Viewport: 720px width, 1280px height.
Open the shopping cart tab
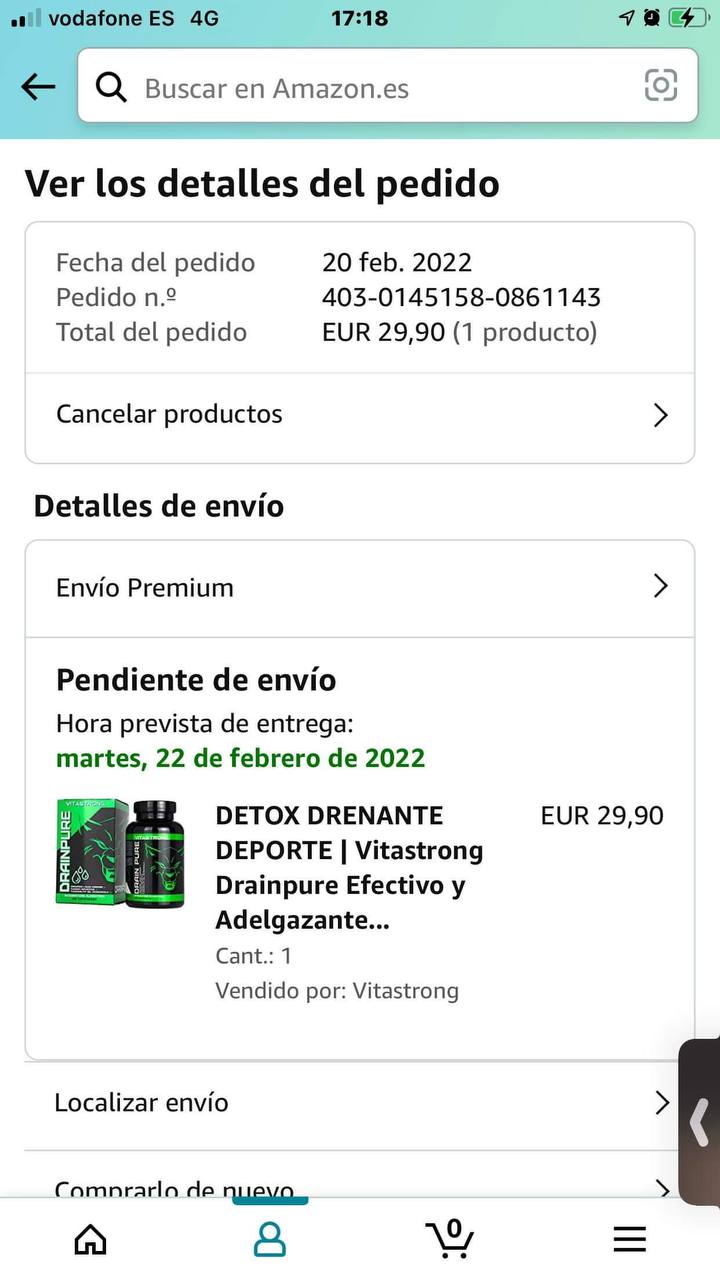[450, 1240]
